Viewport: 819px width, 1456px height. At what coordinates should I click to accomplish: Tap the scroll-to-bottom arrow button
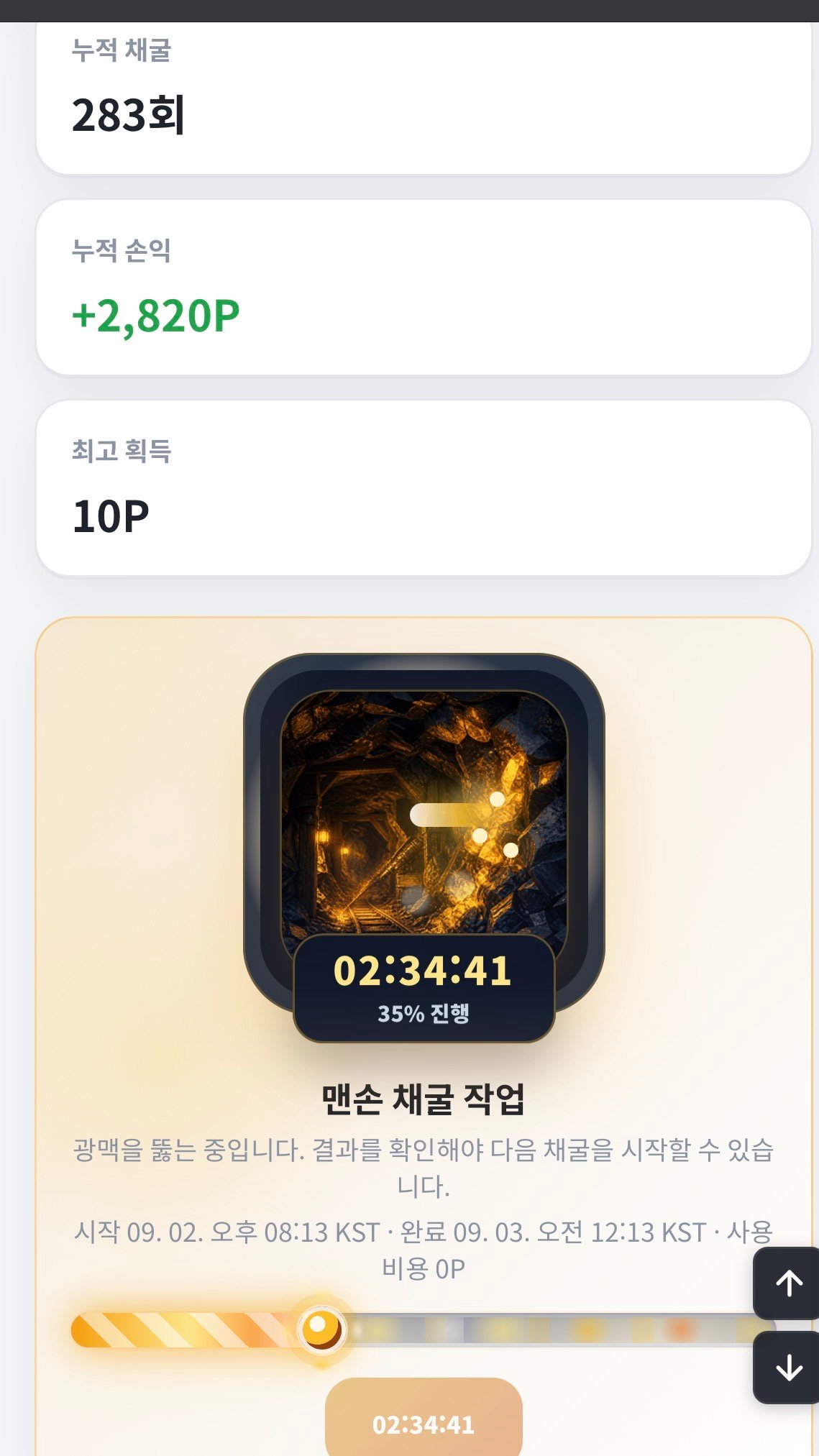(x=788, y=1367)
